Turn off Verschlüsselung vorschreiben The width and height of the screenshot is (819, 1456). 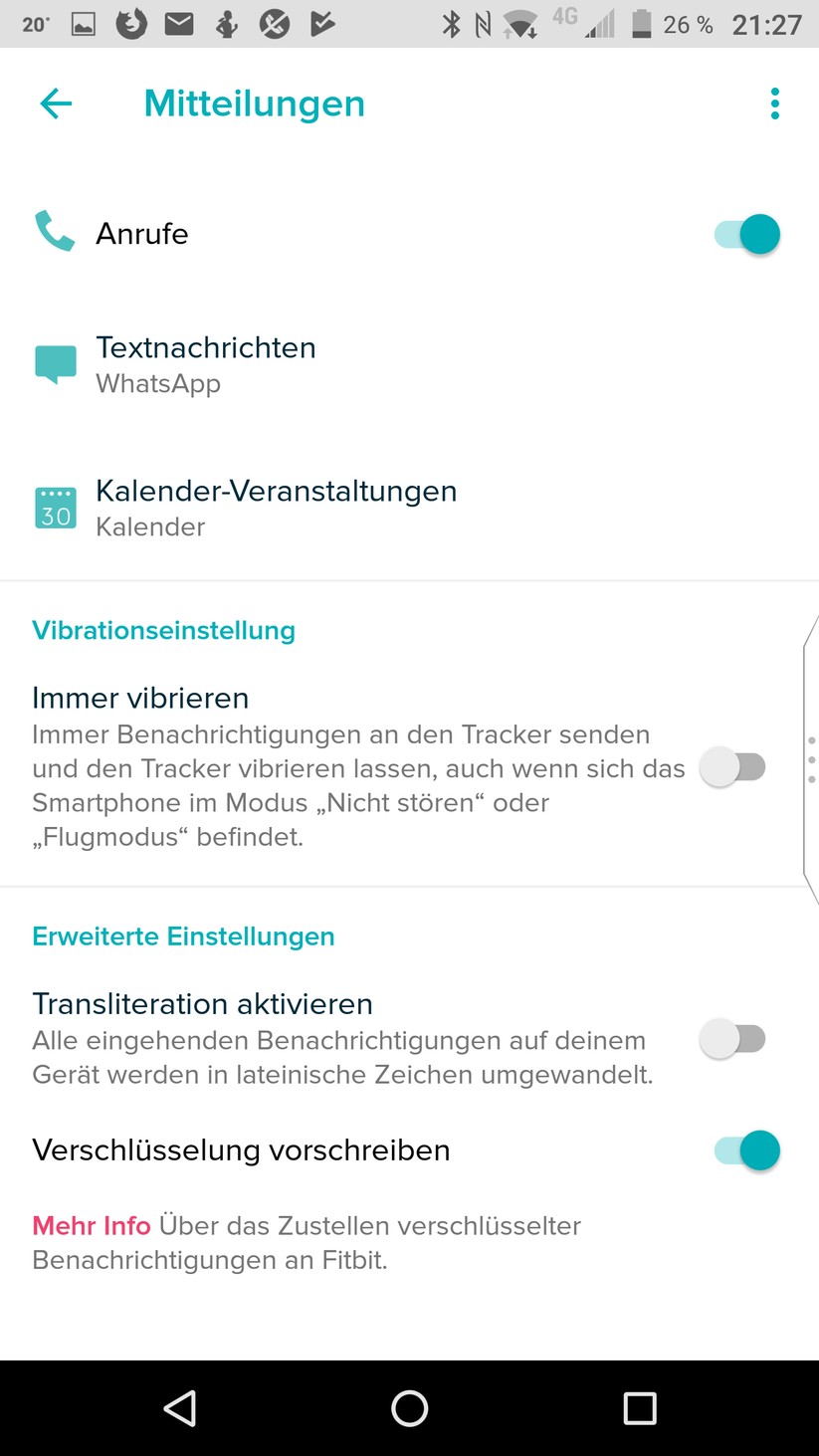[x=747, y=1150]
